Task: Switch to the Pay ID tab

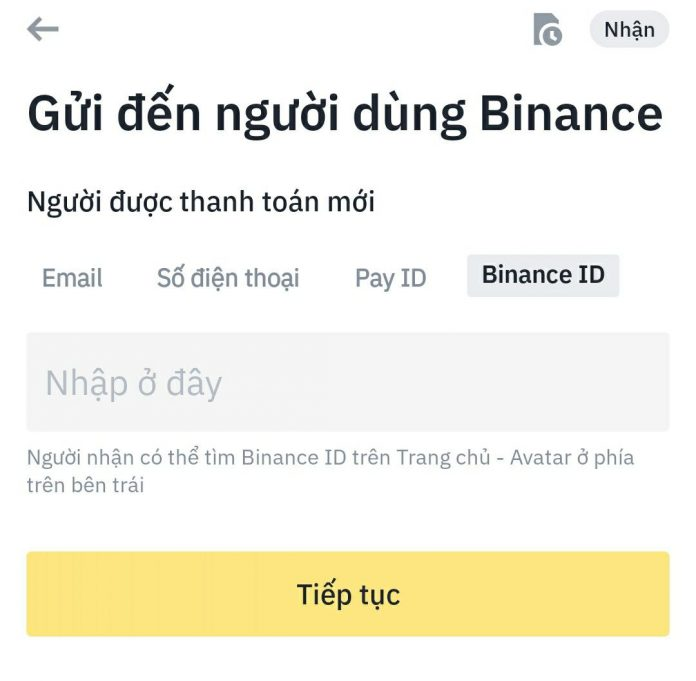Action: pos(390,278)
